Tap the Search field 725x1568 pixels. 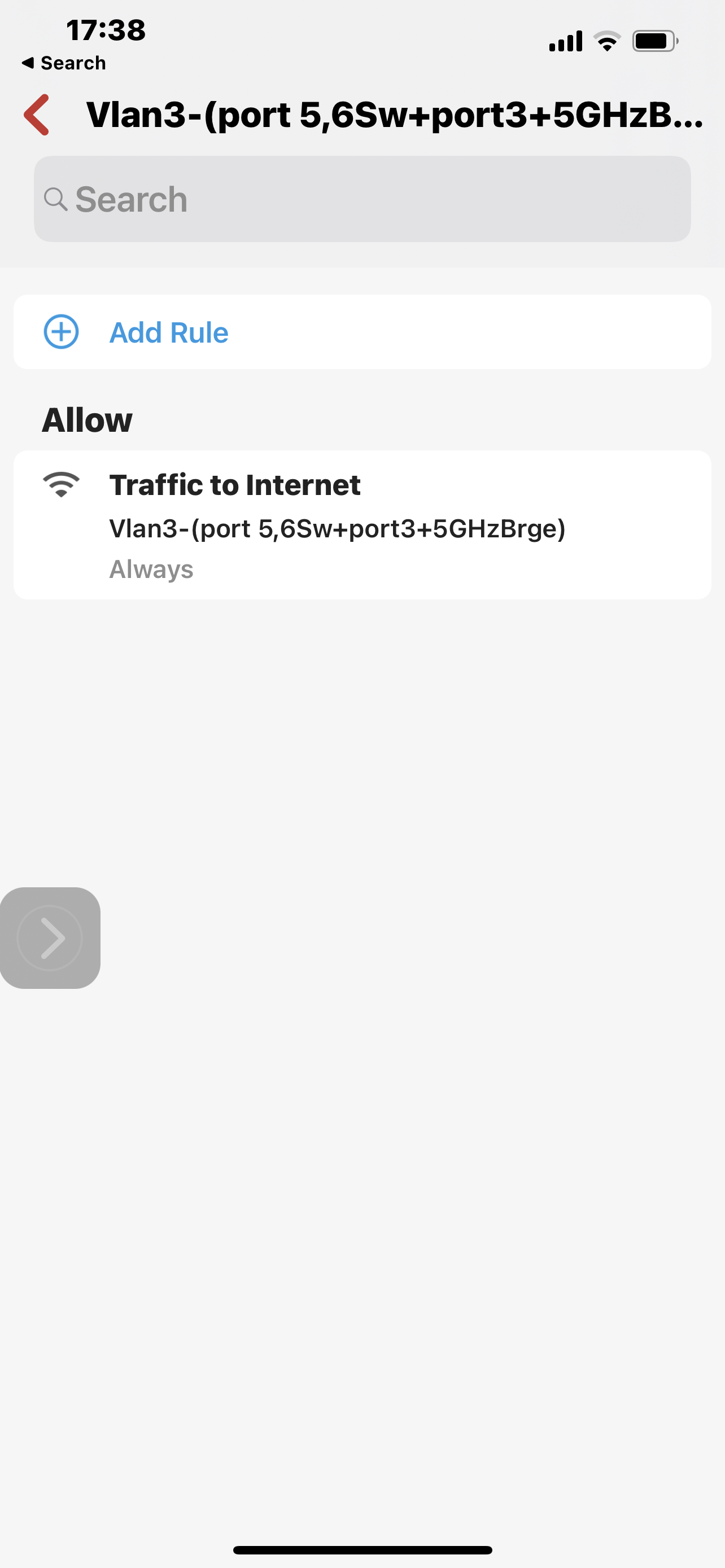362,199
